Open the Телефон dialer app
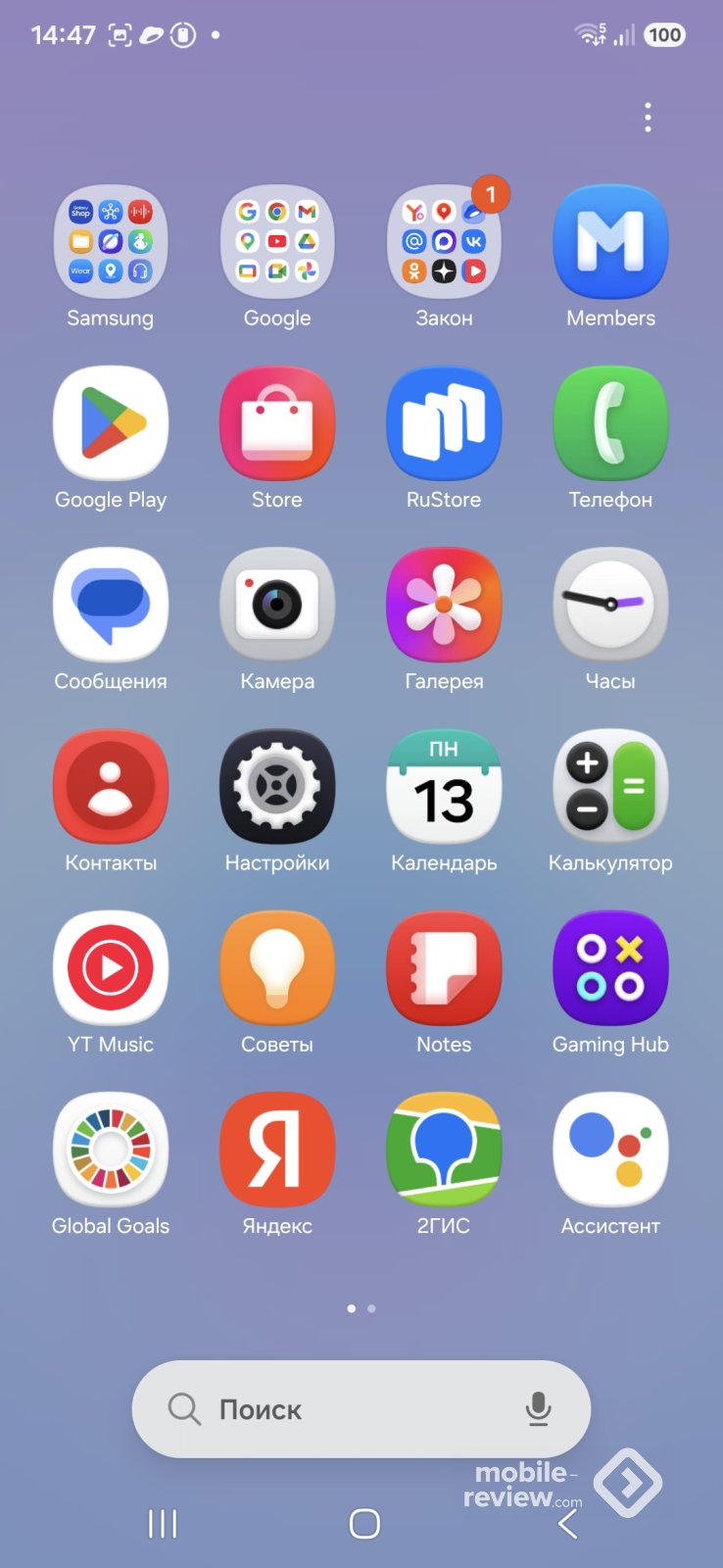Image resolution: width=723 pixels, height=1568 pixels. [x=610, y=423]
